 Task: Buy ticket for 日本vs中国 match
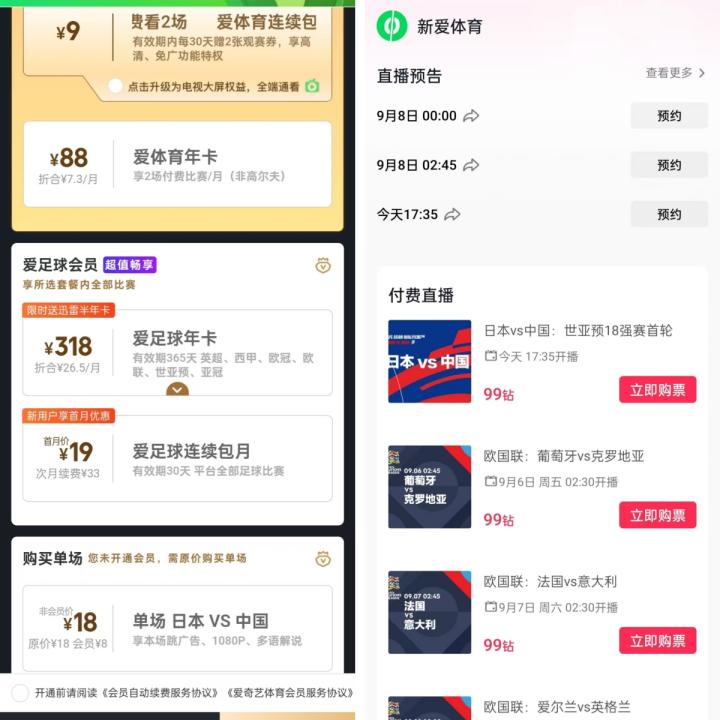[x=657, y=390]
